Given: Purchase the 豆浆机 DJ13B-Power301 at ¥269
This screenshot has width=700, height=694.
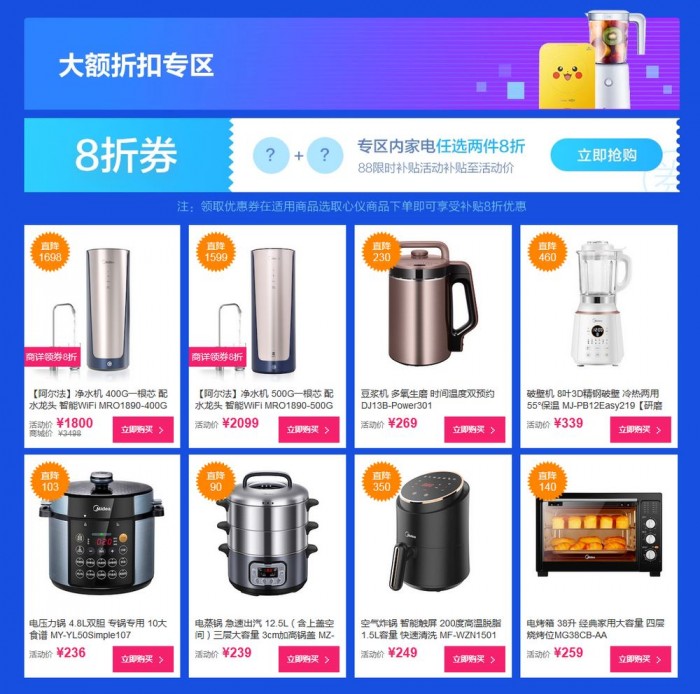Looking at the screenshot, I should (474, 430).
